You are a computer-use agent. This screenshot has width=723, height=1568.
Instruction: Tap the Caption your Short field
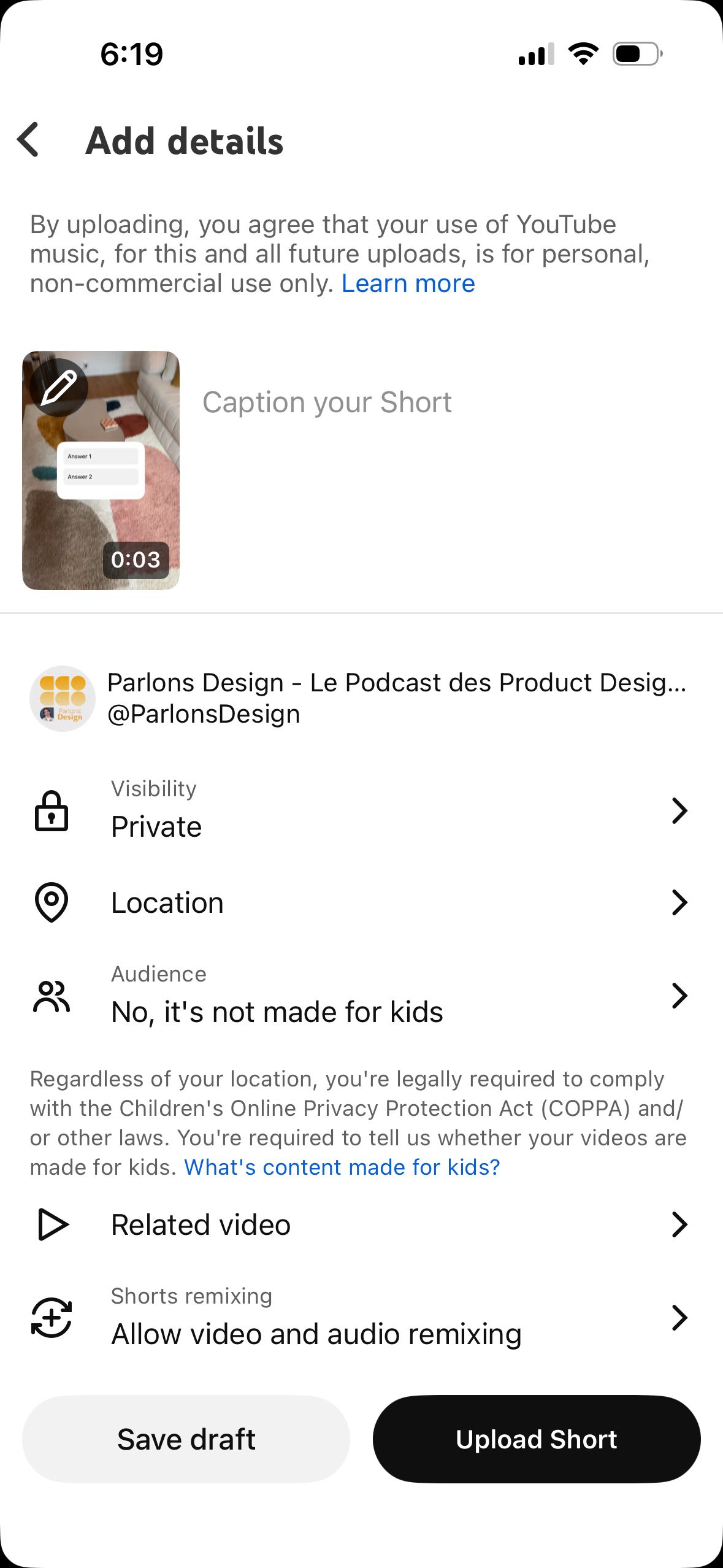(x=329, y=402)
